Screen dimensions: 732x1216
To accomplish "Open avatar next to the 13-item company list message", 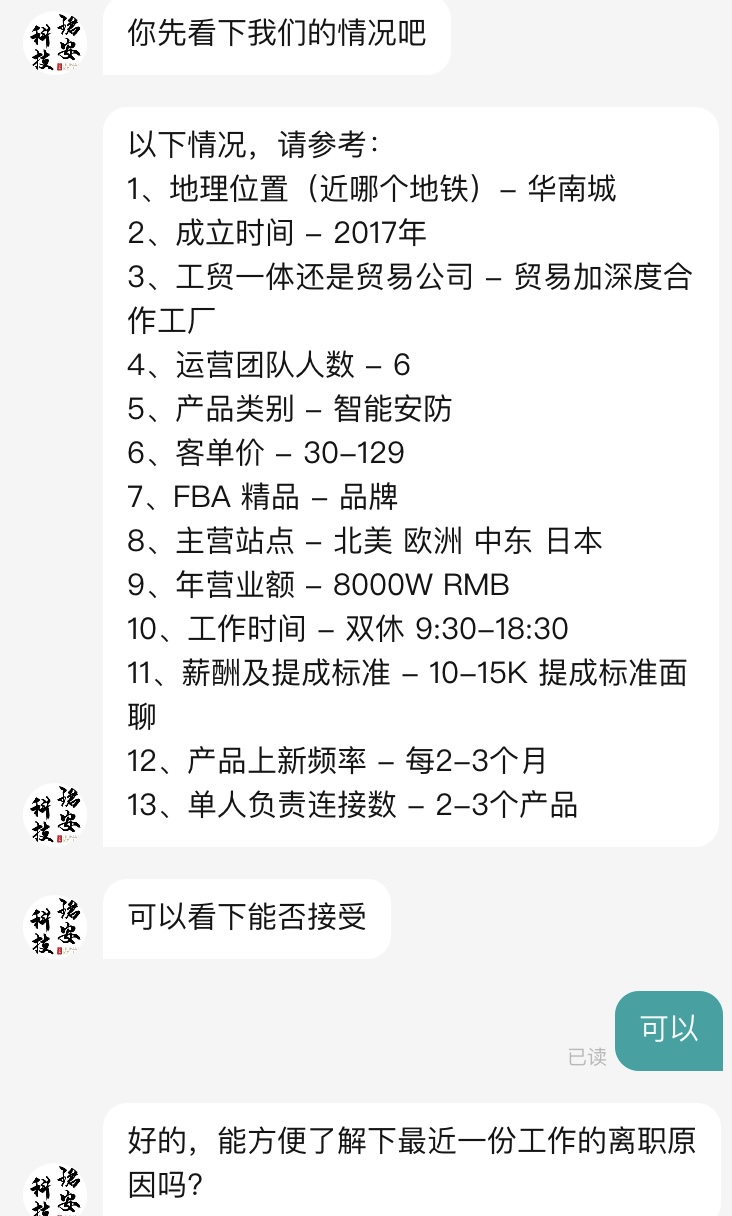I will [55, 816].
